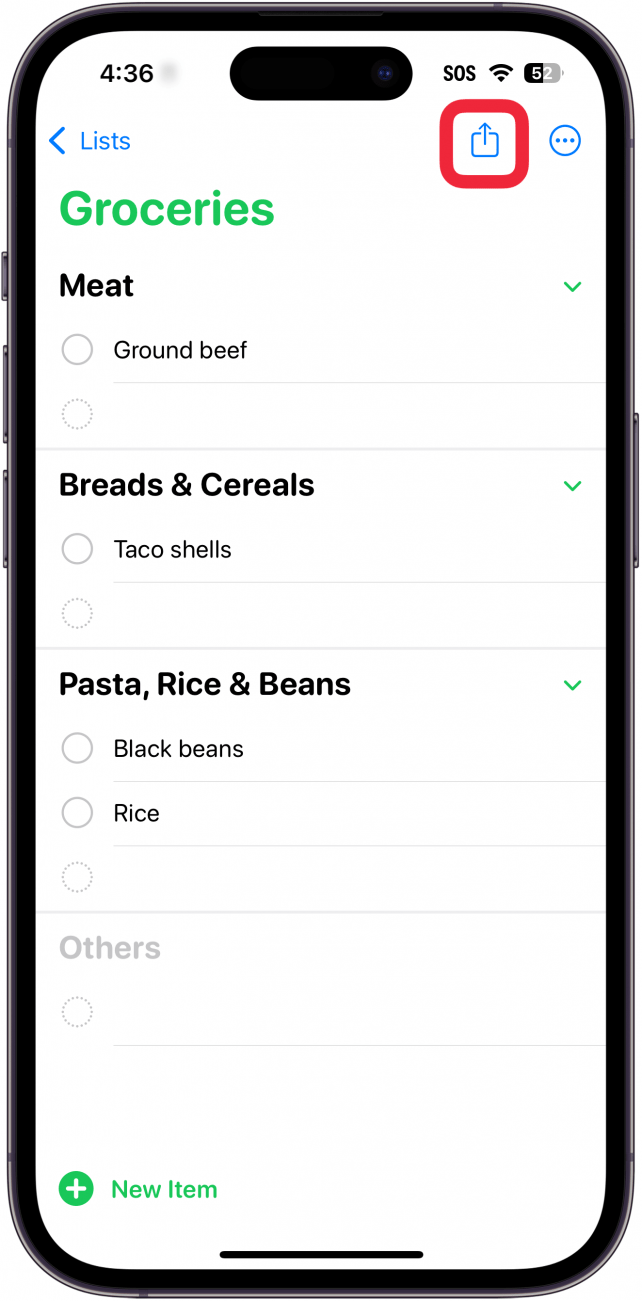
Task: Open the more options ellipsis menu
Action: (x=565, y=141)
